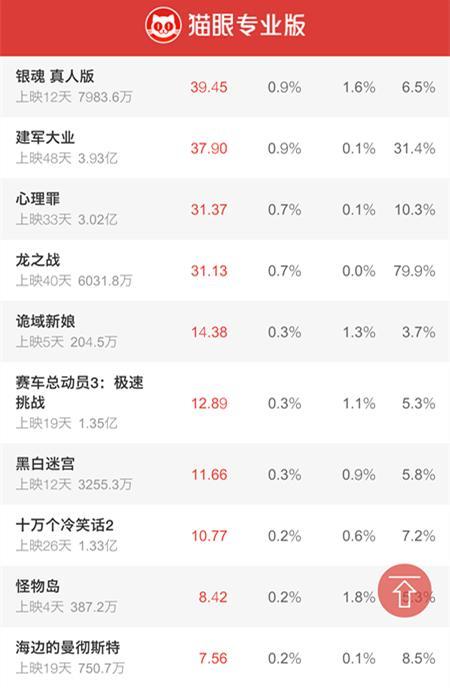The width and height of the screenshot is (450, 688).
Task: Open 诡域新娘 box office details
Action: tap(225, 332)
